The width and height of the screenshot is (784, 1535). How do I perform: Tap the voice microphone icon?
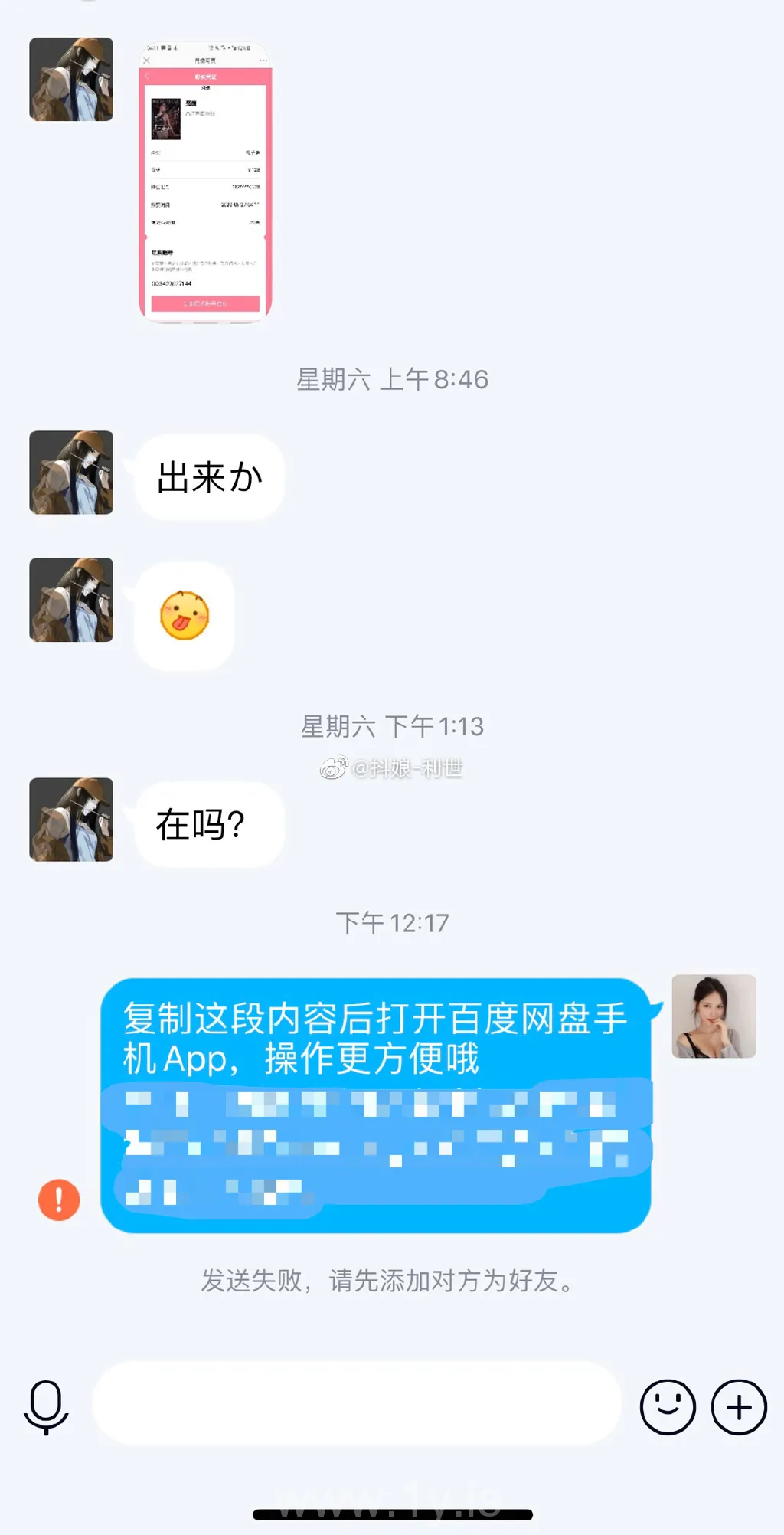click(46, 1406)
